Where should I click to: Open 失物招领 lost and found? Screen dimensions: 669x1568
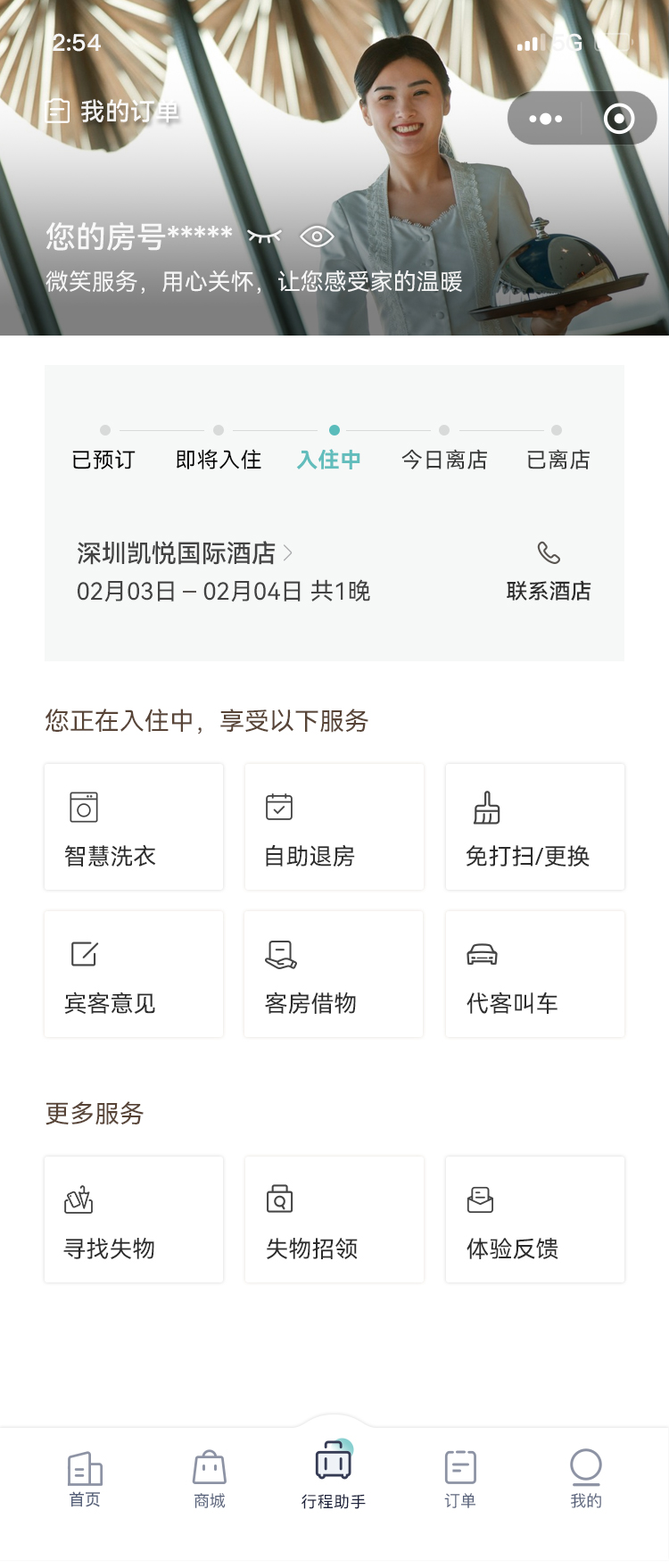point(334,1220)
